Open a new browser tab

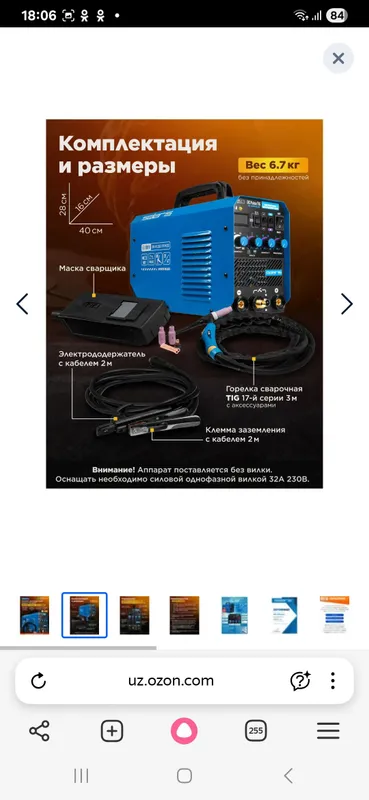point(112,731)
